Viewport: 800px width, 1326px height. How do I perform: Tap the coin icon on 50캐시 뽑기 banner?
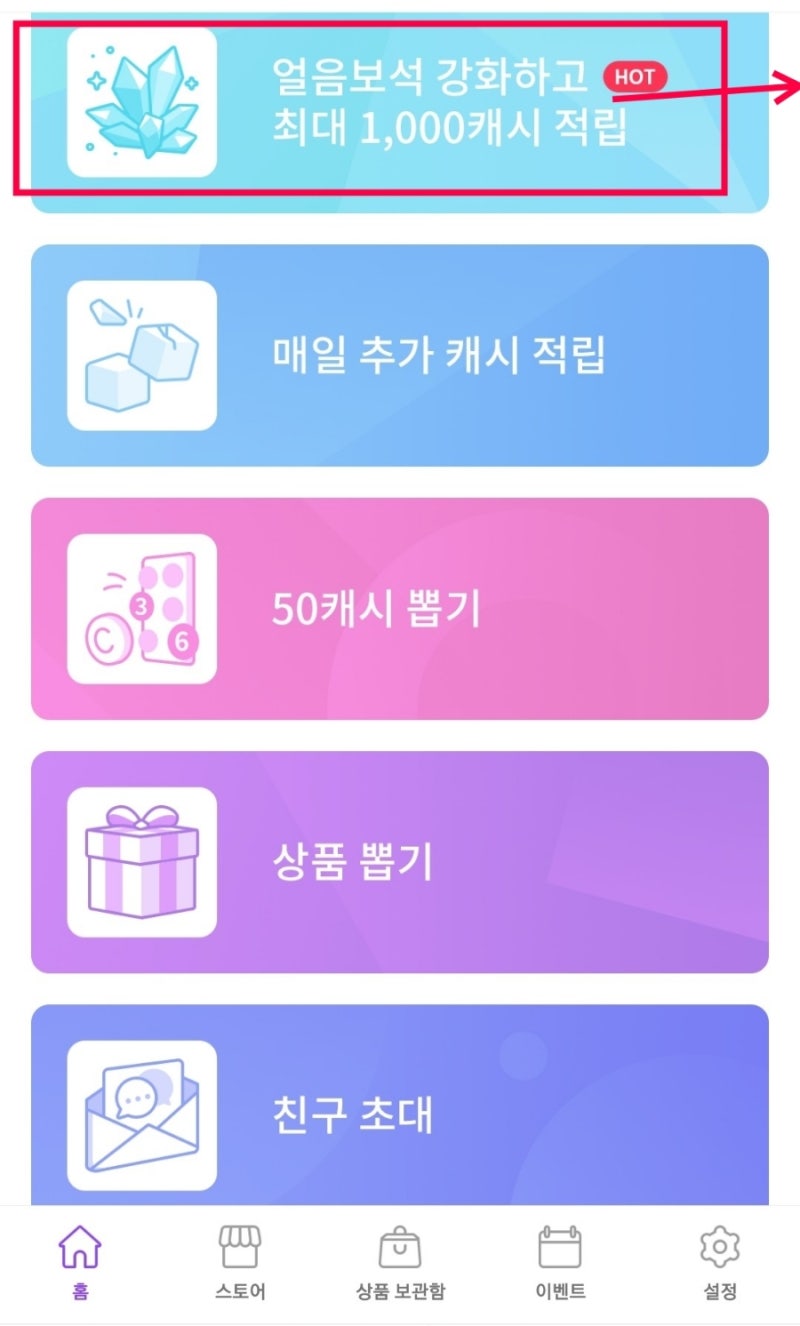pos(140,610)
